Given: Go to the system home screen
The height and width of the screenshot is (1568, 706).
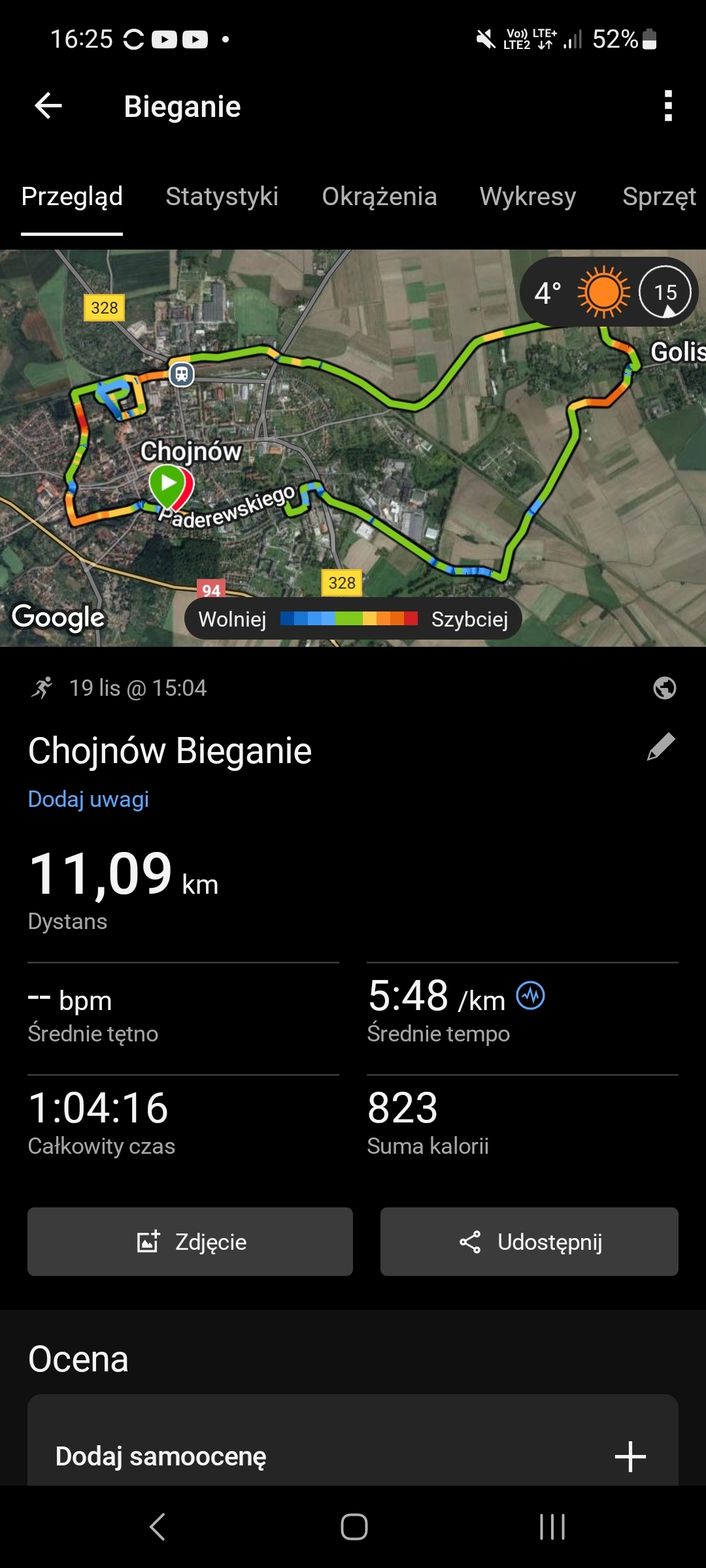Looking at the screenshot, I should (354, 1527).
